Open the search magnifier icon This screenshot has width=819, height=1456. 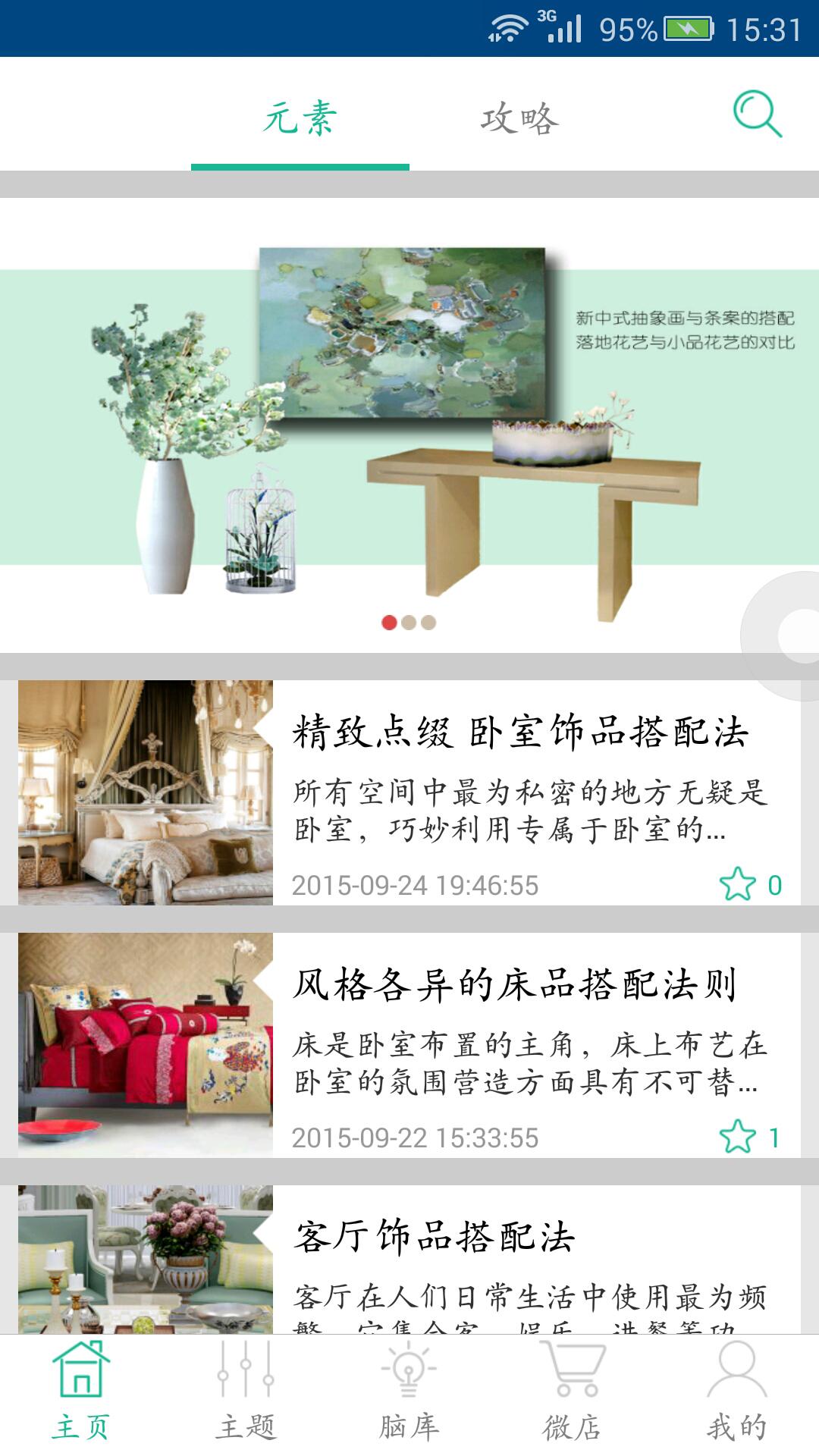point(757,115)
